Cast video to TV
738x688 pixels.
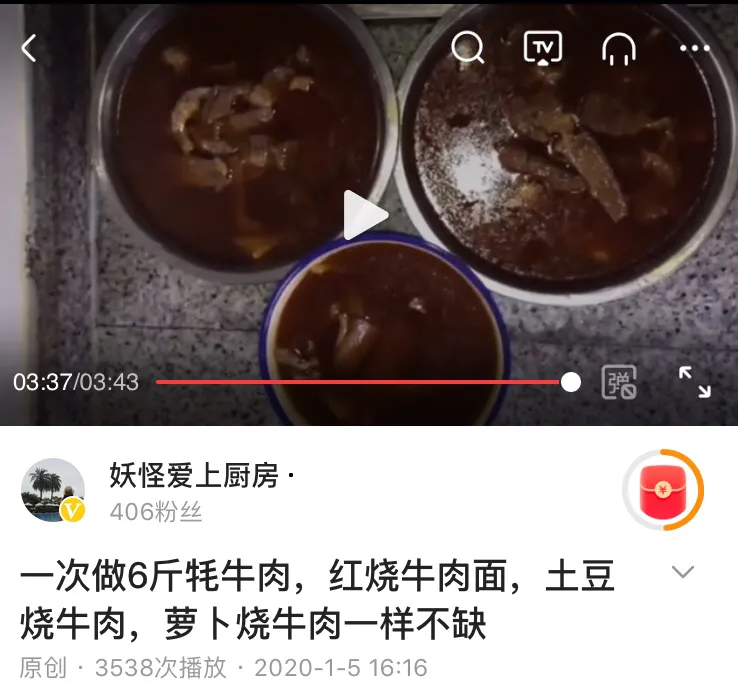tap(543, 47)
